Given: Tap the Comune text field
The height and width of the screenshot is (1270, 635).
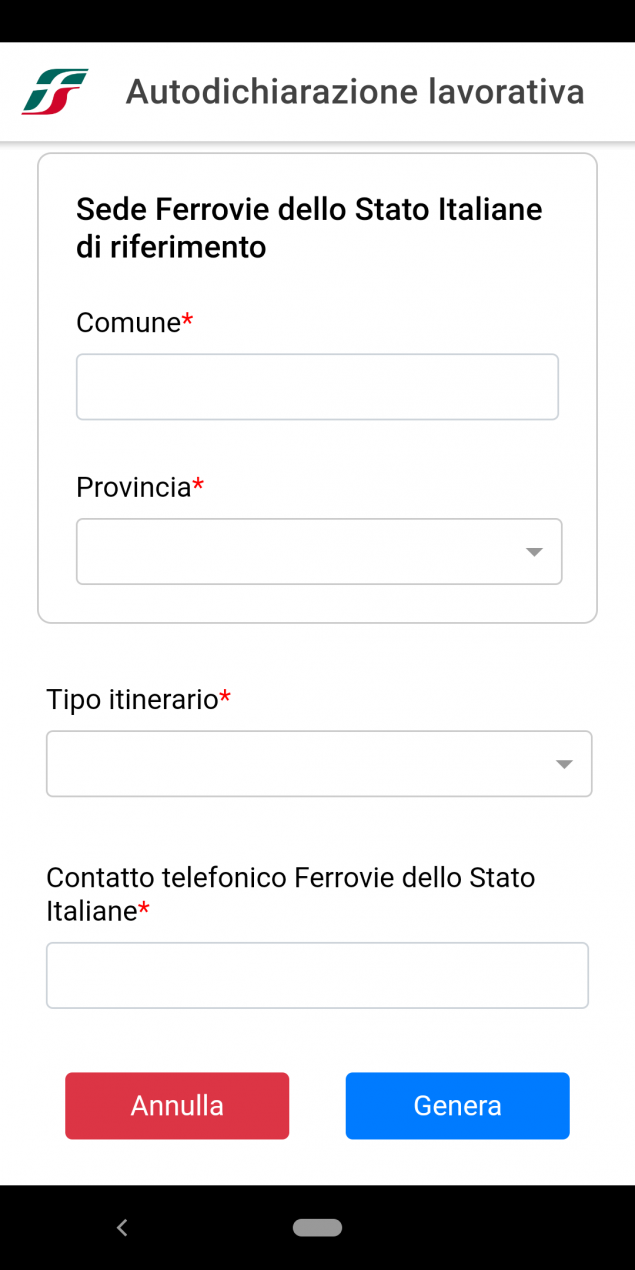Looking at the screenshot, I should click(317, 387).
